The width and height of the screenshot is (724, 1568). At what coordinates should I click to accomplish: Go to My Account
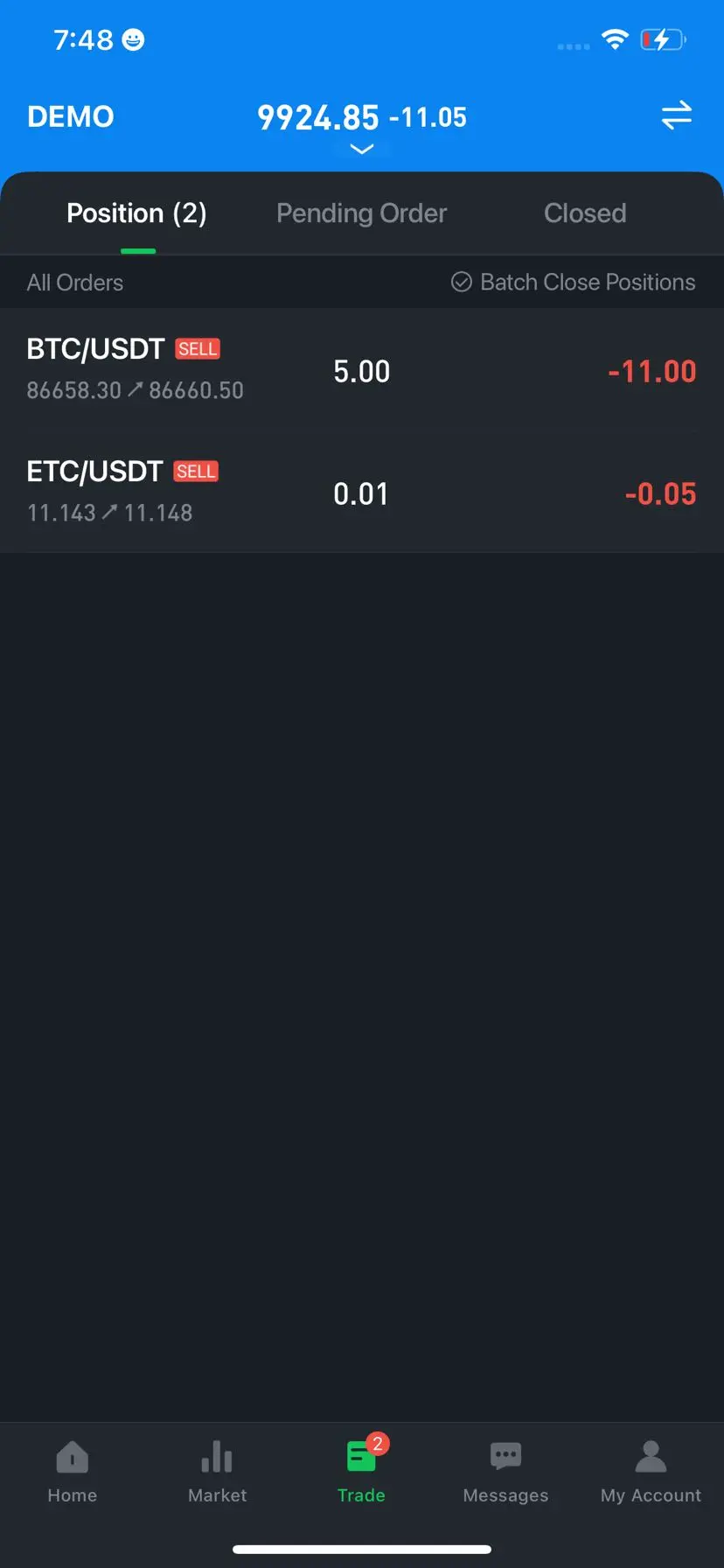(x=651, y=1472)
